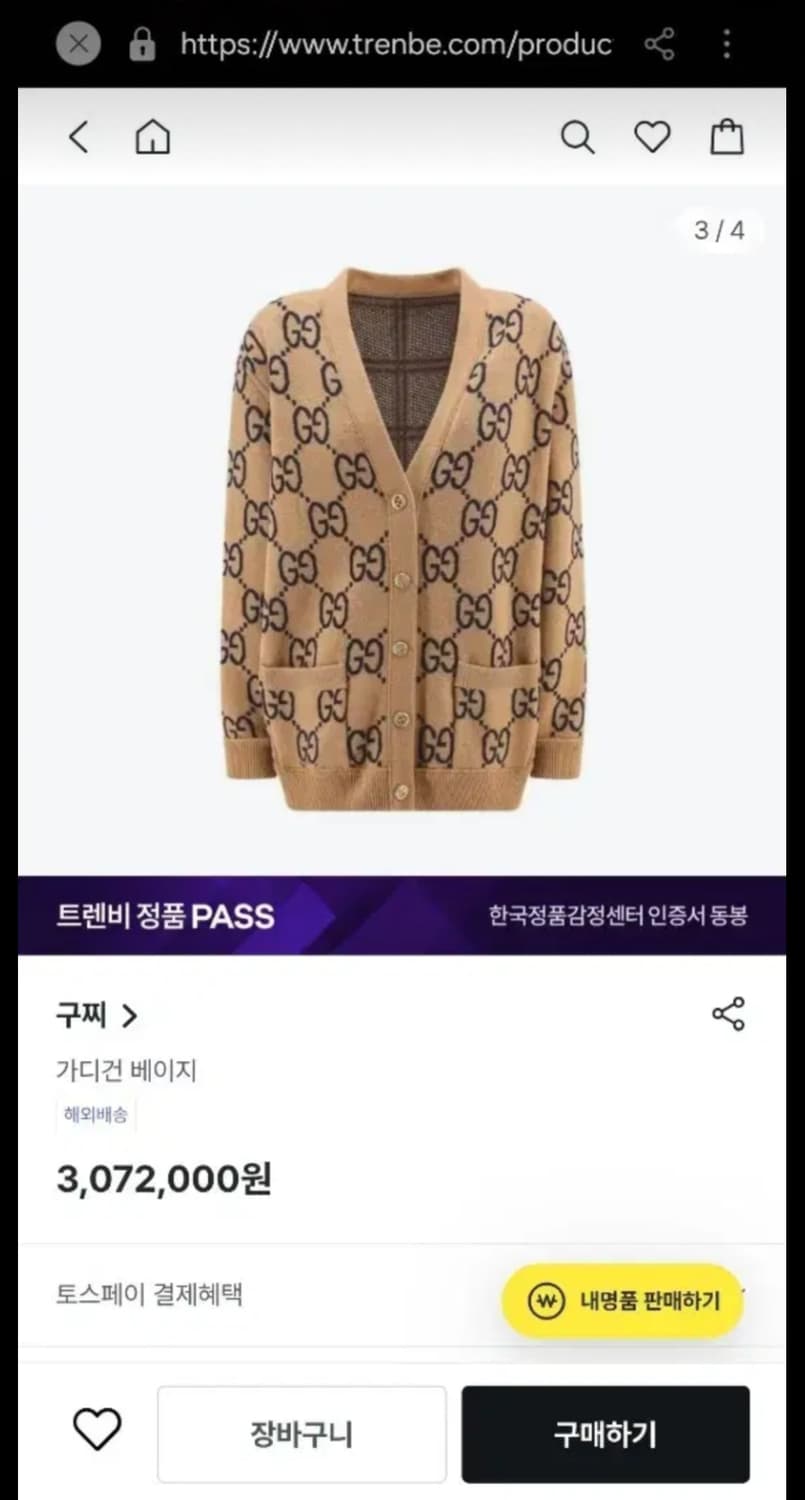805x1500 pixels.
Task: Open the share icon beside the Gucci brand name
Action: pos(729,1014)
